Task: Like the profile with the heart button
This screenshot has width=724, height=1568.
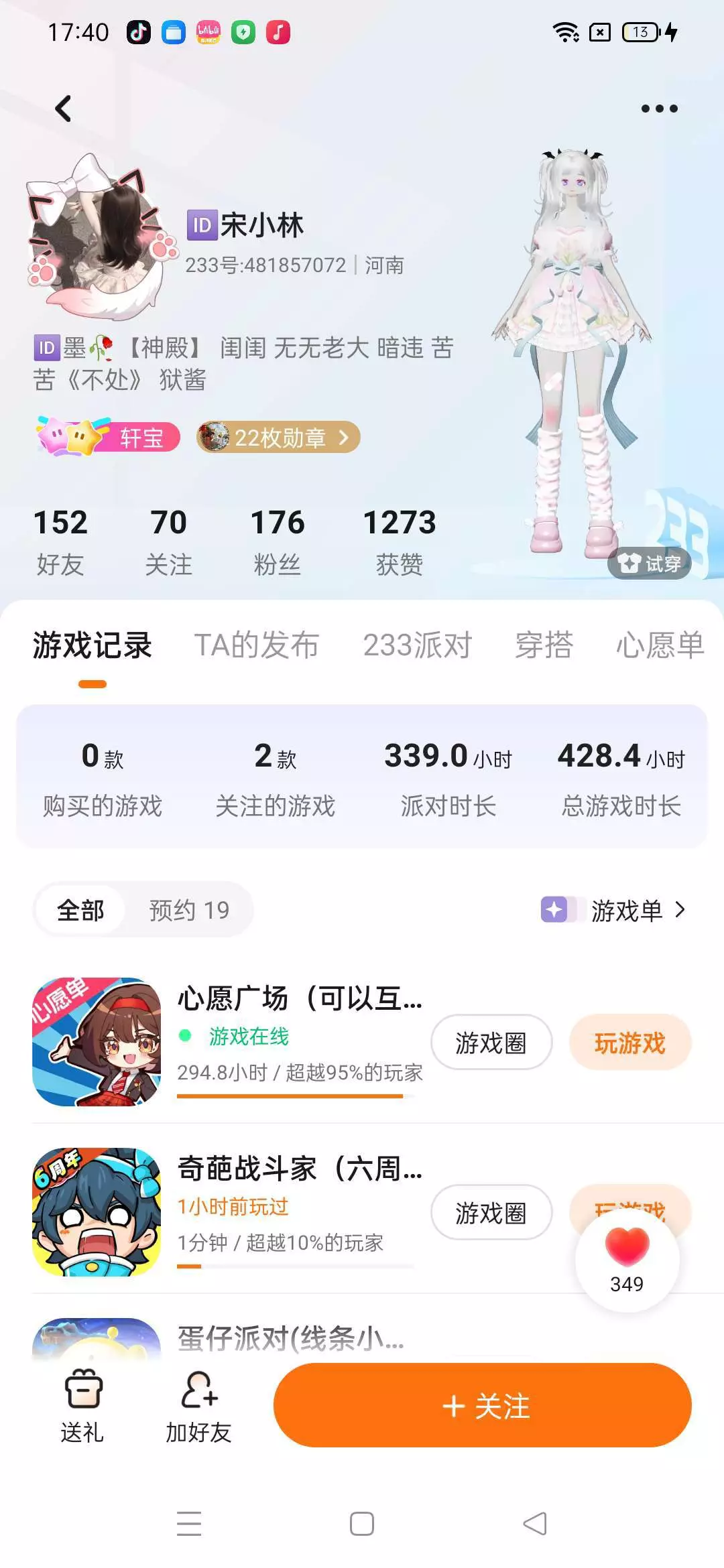Action: pyautogui.click(x=627, y=1260)
